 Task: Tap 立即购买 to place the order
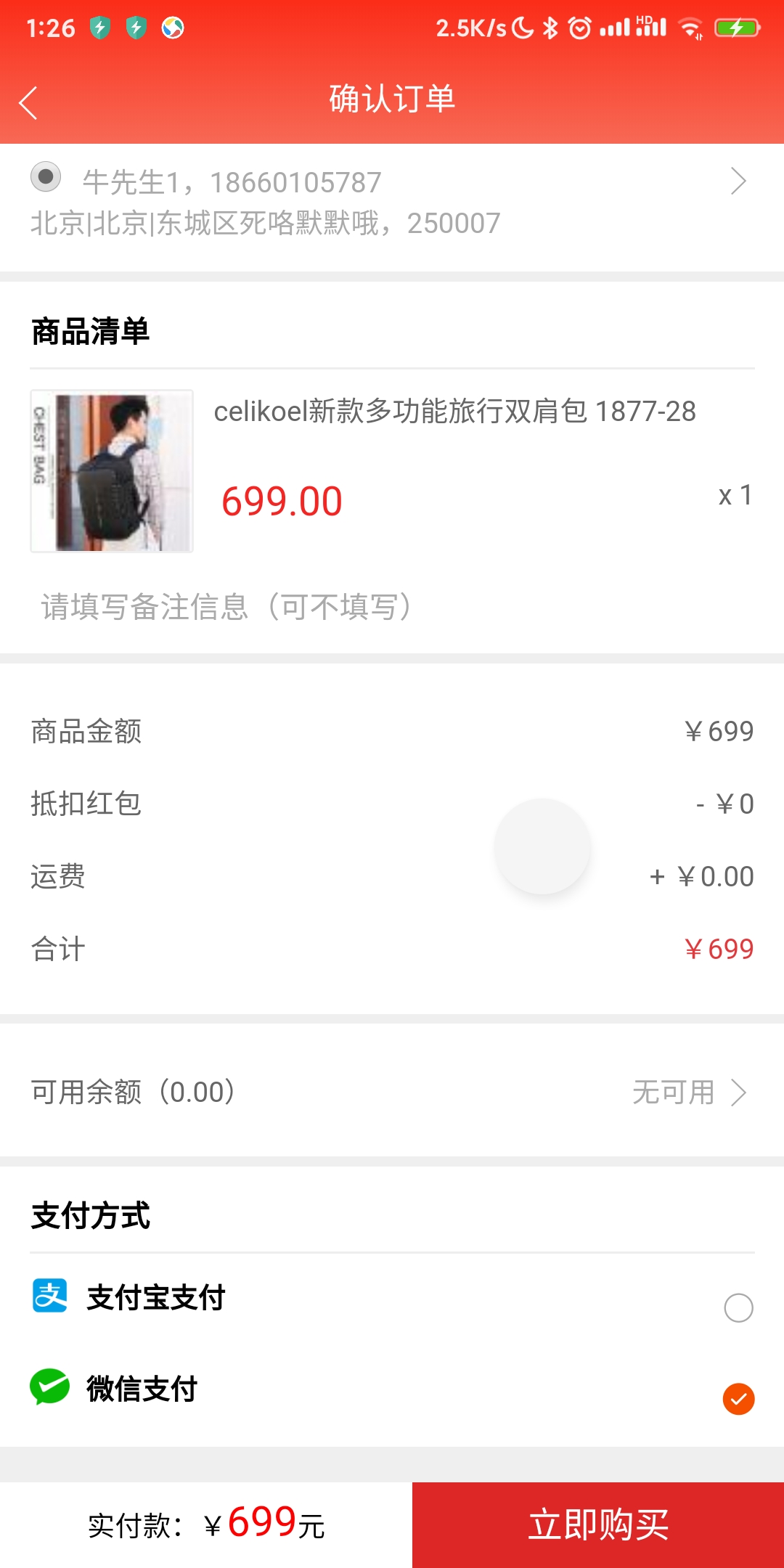(598, 1524)
